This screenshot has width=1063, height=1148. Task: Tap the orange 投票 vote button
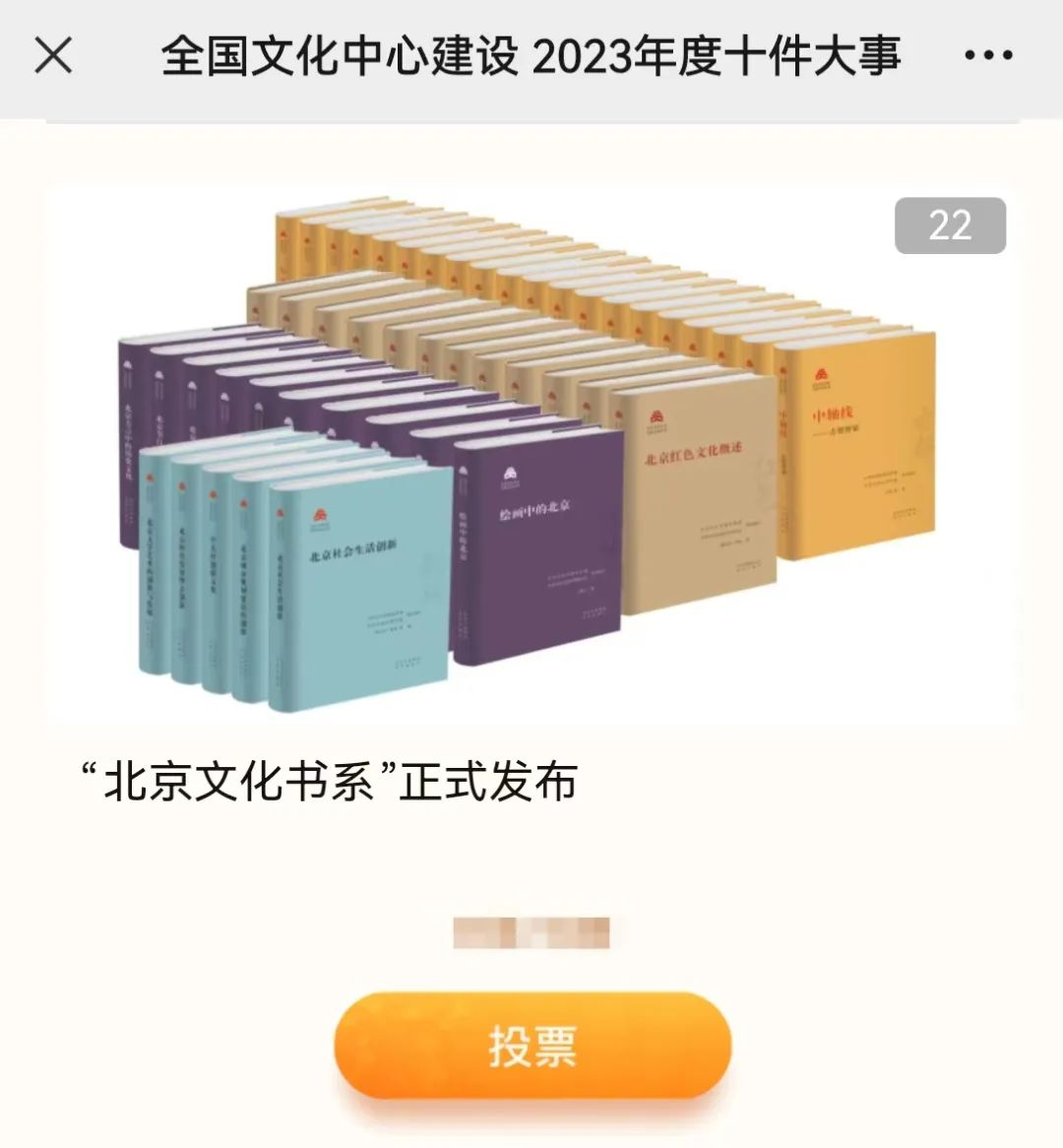(532, 1046)
